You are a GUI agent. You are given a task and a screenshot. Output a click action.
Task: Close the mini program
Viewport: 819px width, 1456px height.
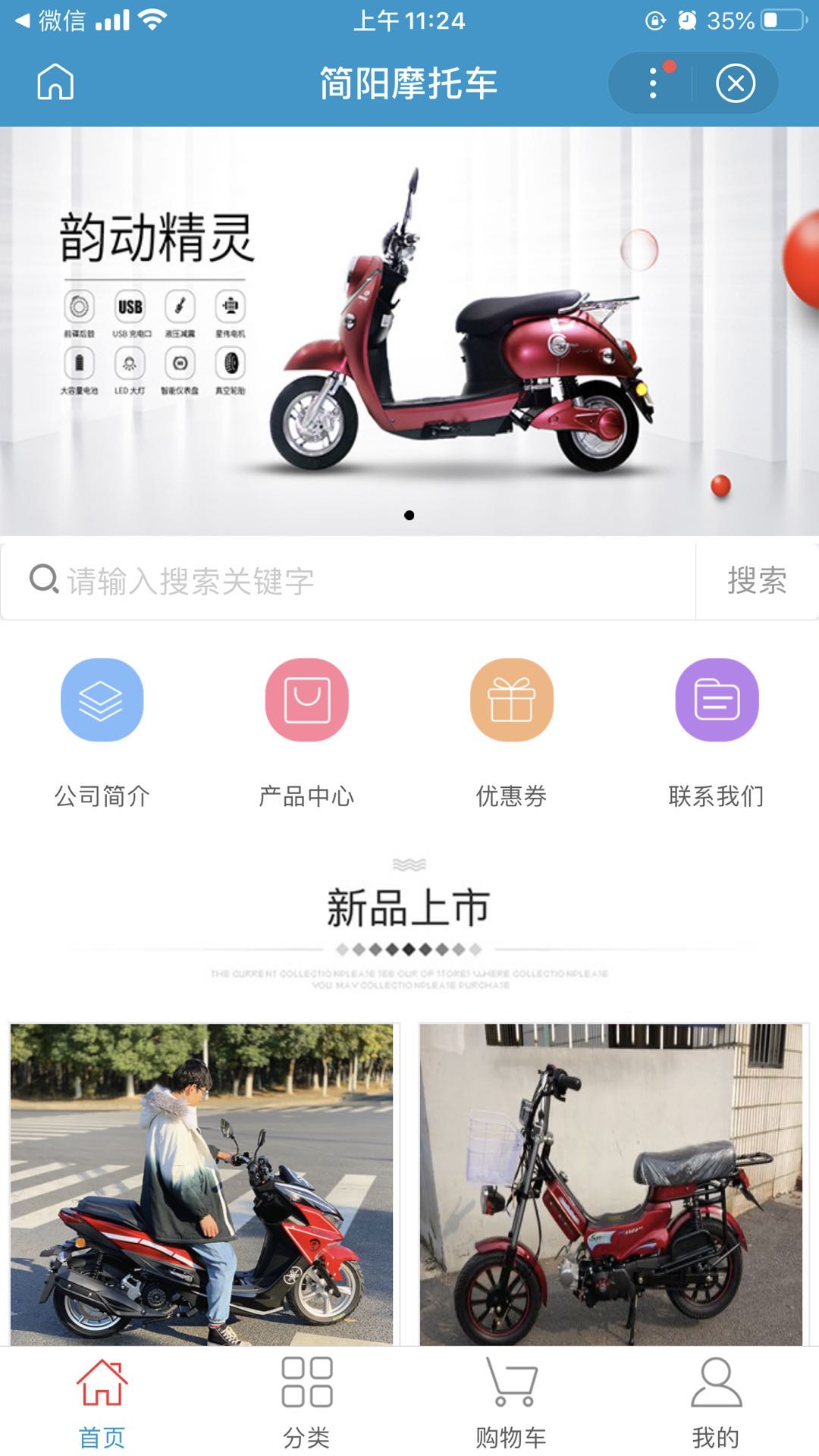(735, 83)
